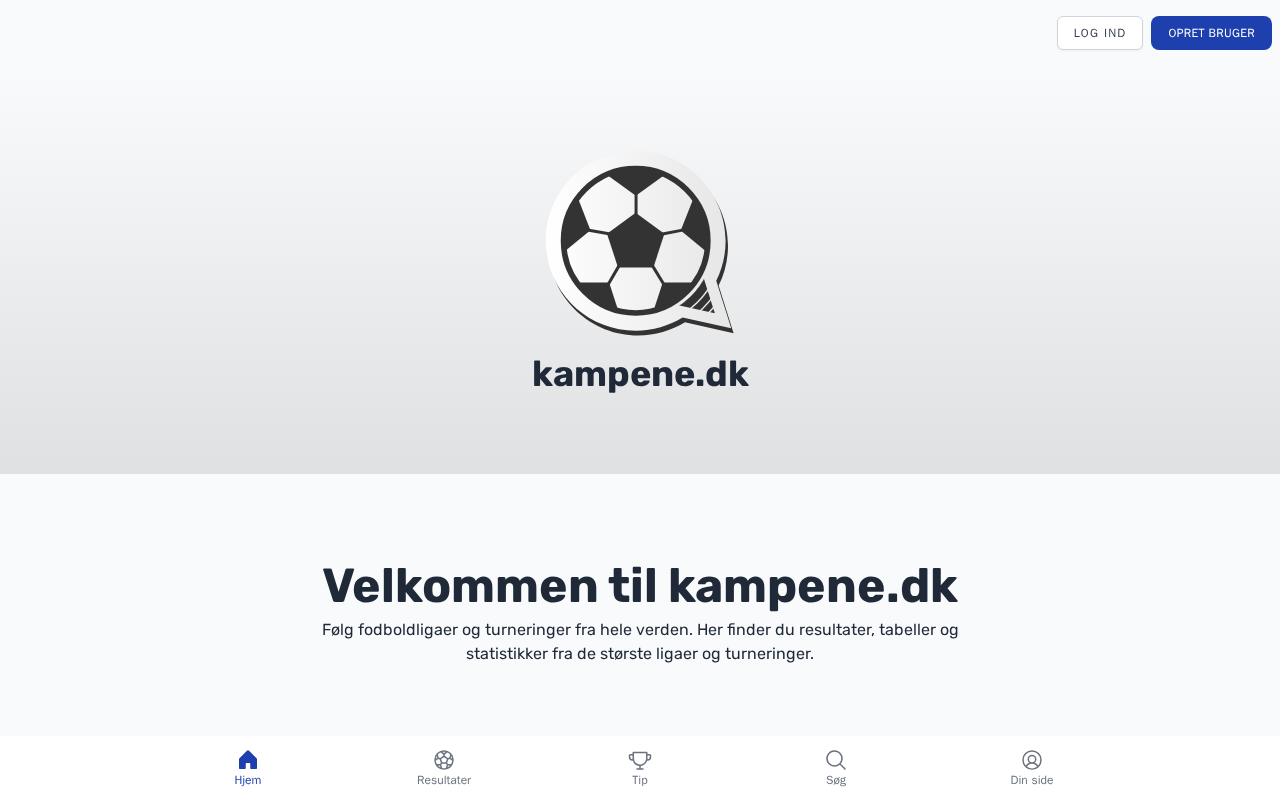Go to the Hjem tab
This screenshot has height=800, width=1280.
pyautogui.click(x=248, y=768)
